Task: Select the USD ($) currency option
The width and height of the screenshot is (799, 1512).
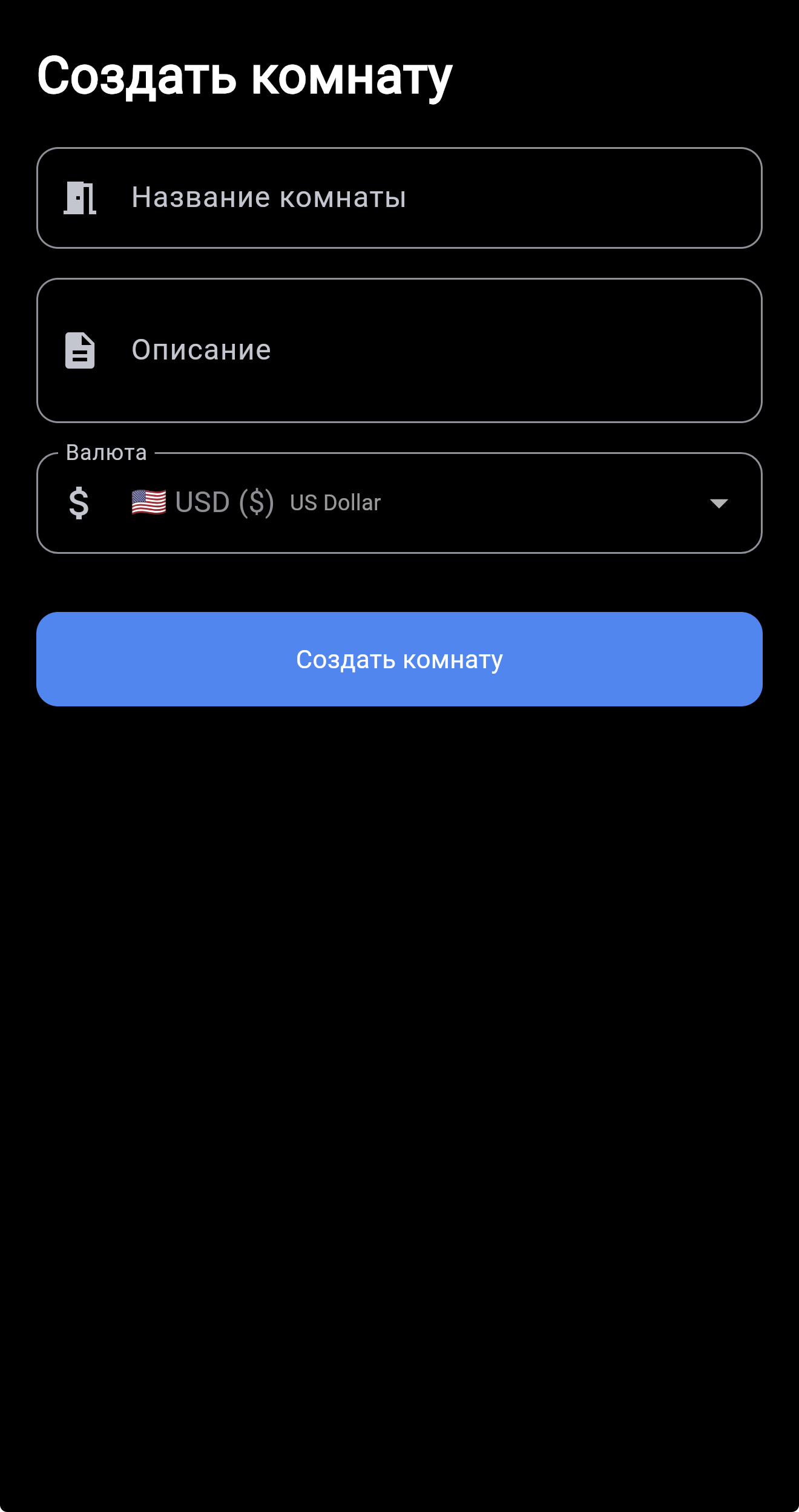Action: (225, 501)
